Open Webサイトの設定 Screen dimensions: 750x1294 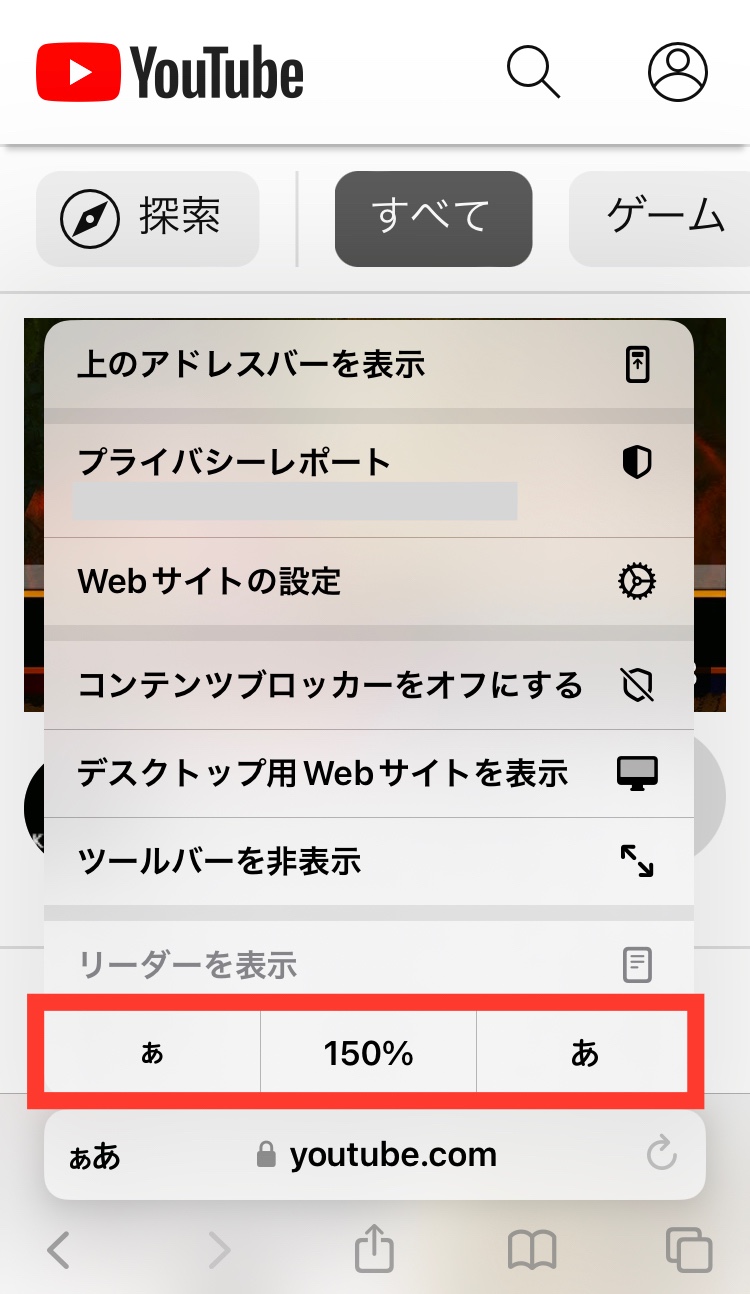click(x=368, y=581)
